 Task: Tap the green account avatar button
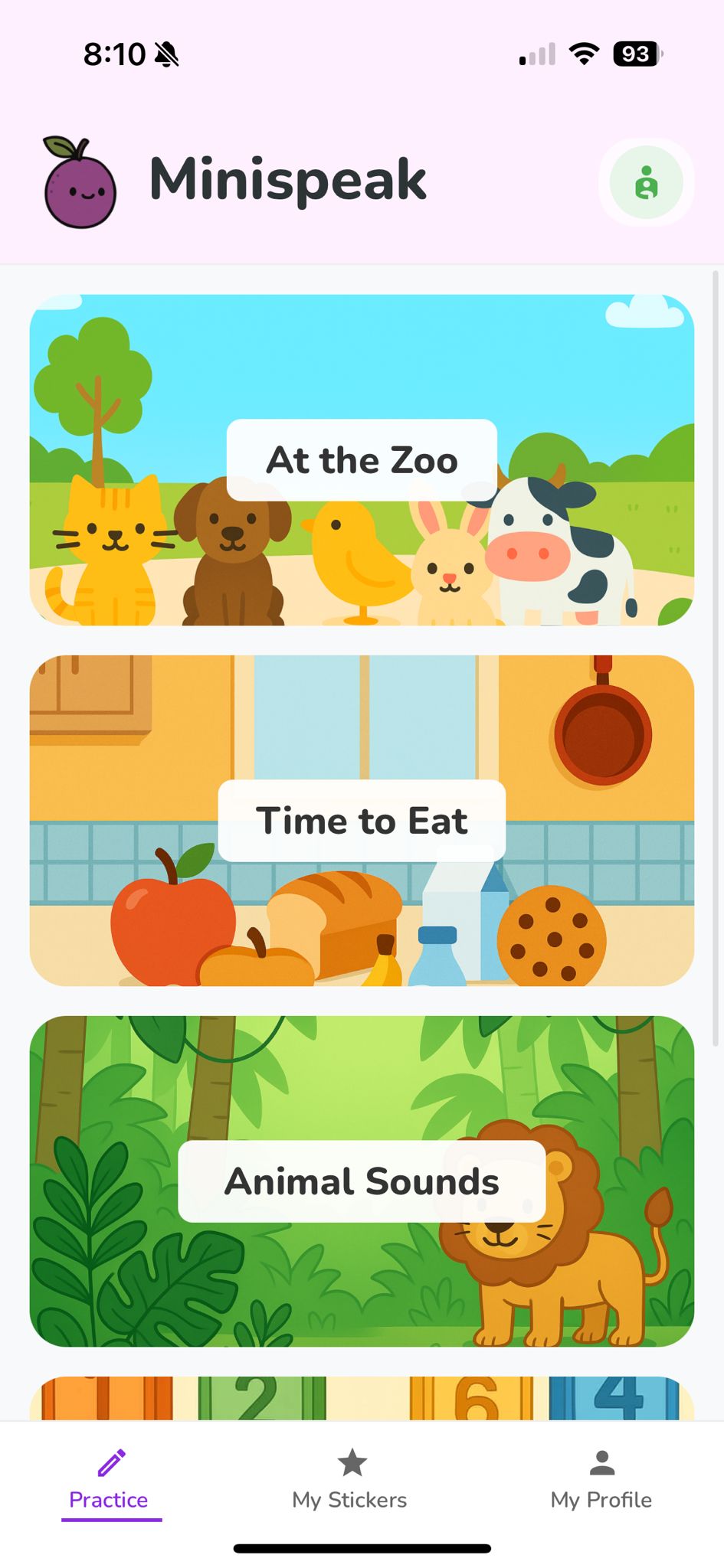[646, 182]
